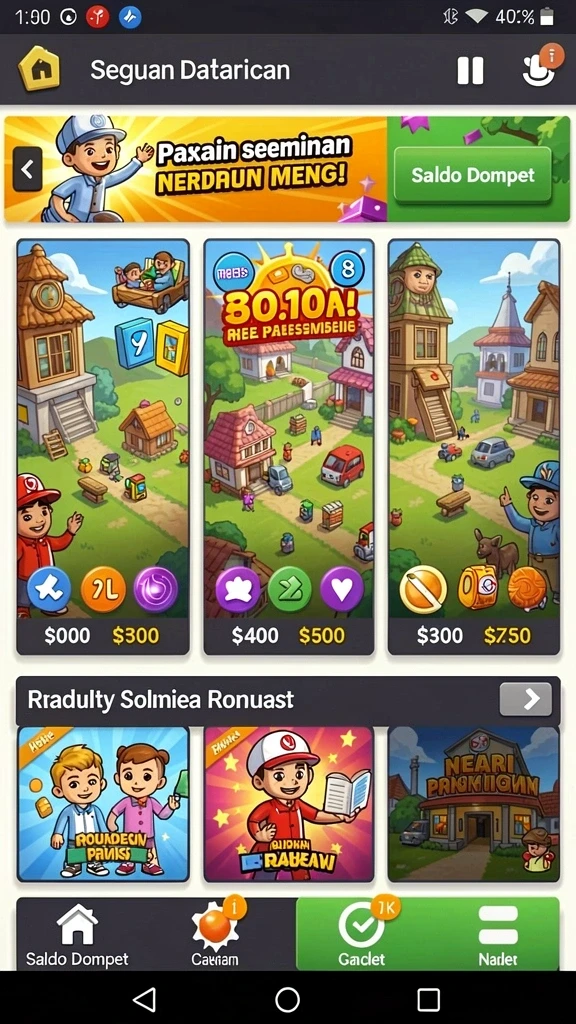Open the game card priced $000 $300
Image resolution: width=576 pixels, height=1024 pixels.
tap(103, 447)
